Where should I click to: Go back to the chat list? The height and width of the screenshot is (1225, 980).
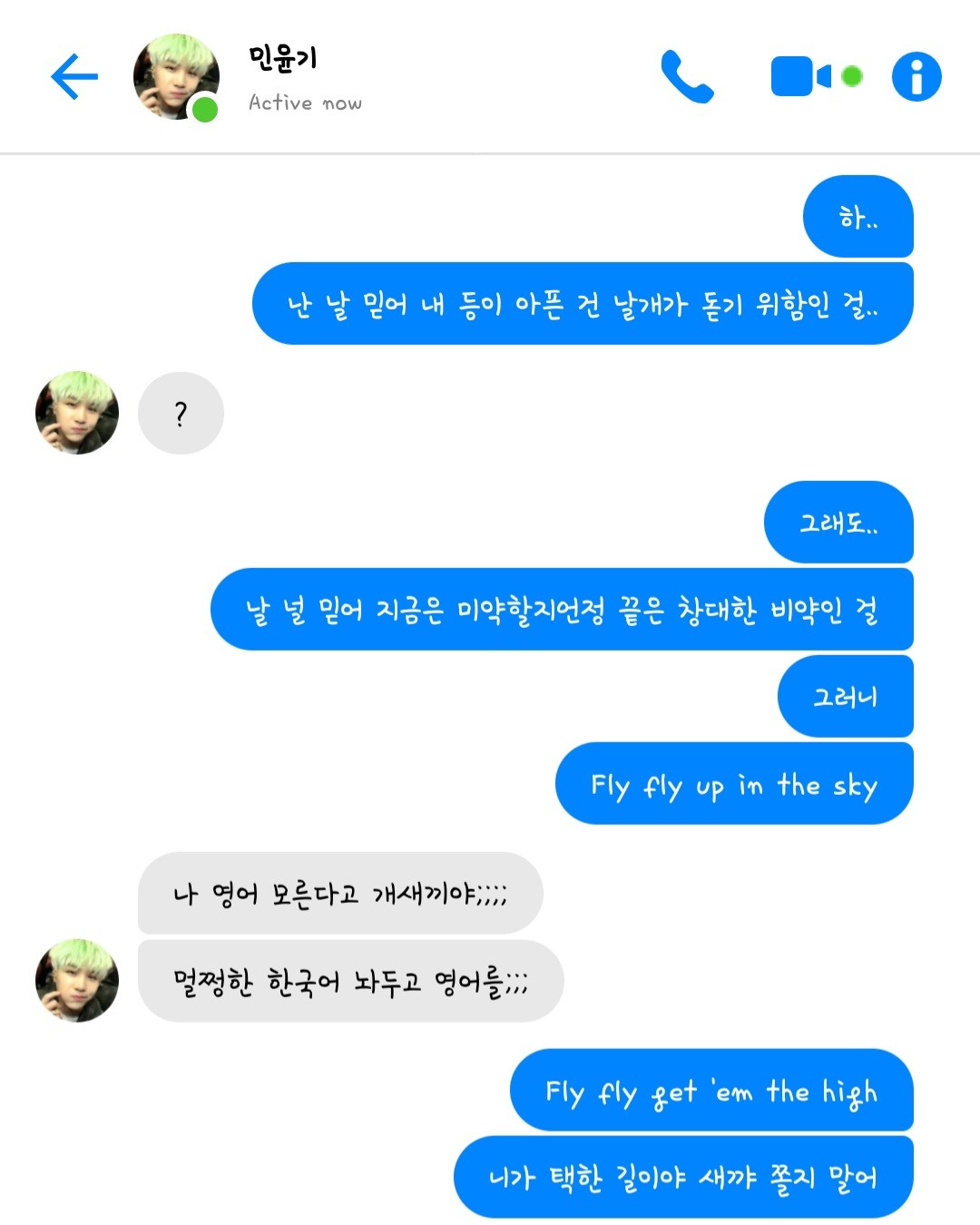click(x=74, y=76)
